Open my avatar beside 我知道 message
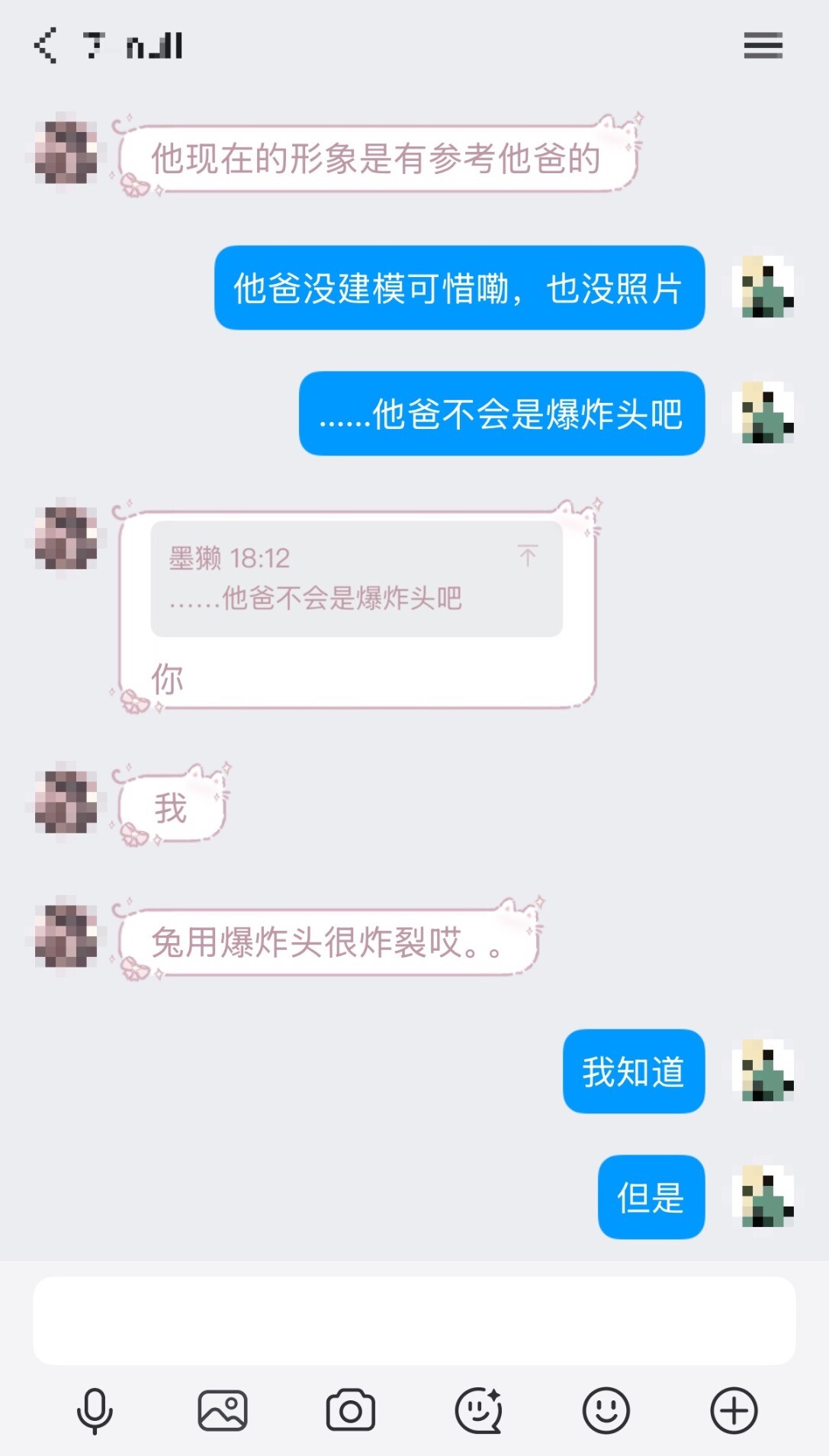Image resolution: width=829 pixels, height=1456 pixels. click(763, 1070)
